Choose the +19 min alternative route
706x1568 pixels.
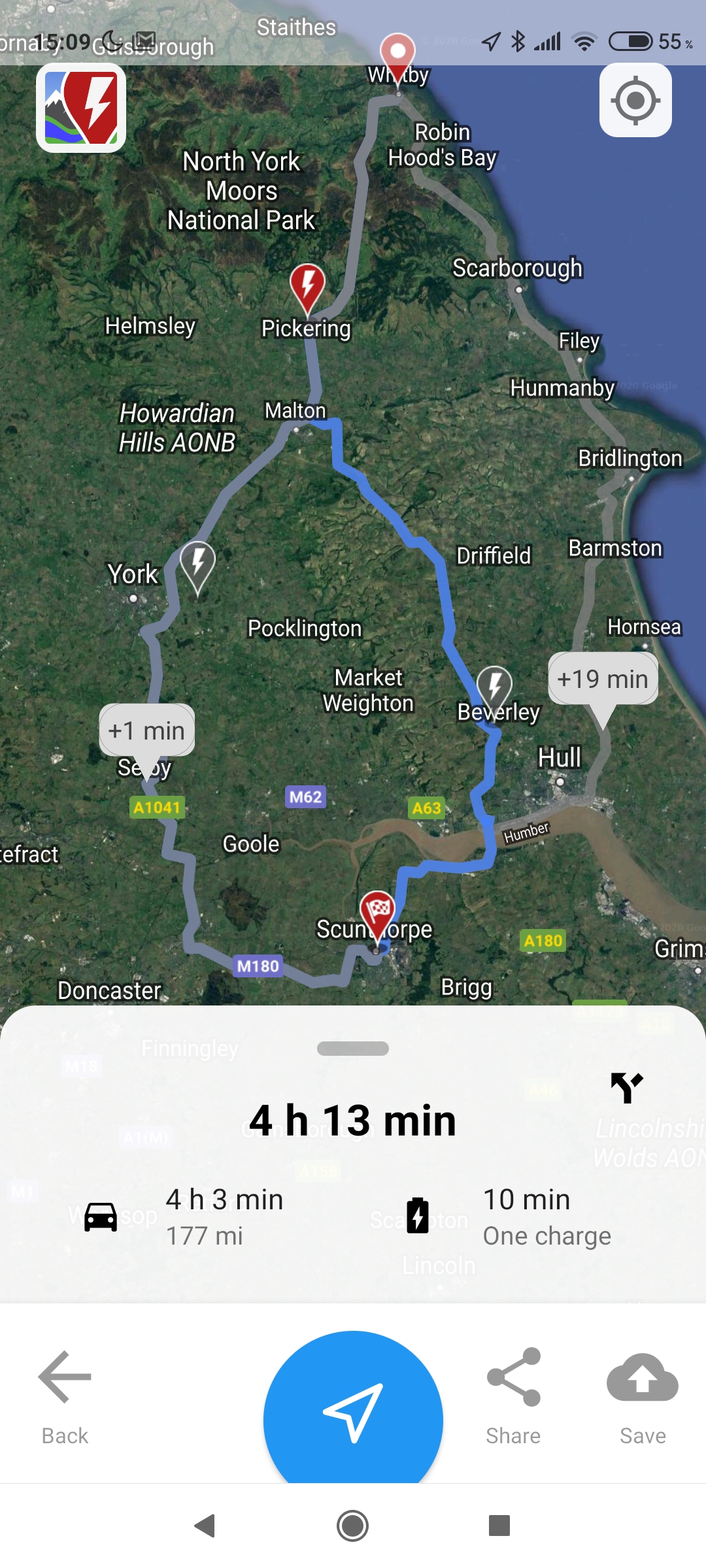point(603,679)
